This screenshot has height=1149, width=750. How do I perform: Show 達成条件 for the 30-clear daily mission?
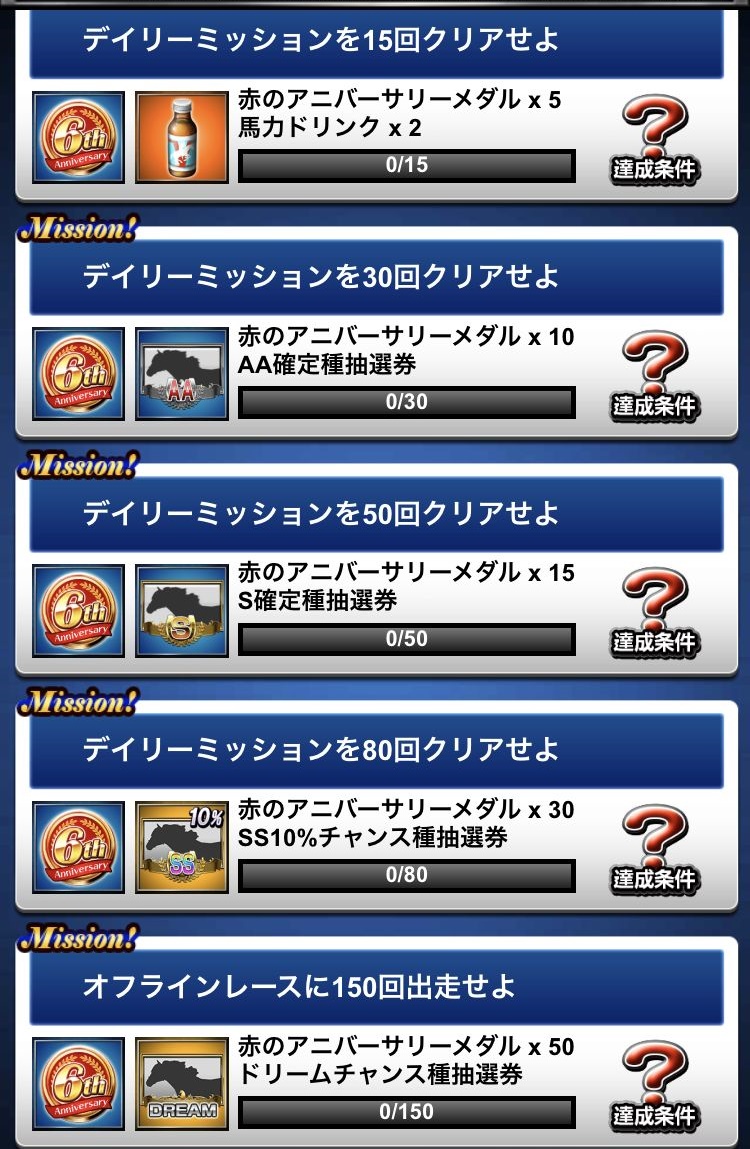click(654, 377)
